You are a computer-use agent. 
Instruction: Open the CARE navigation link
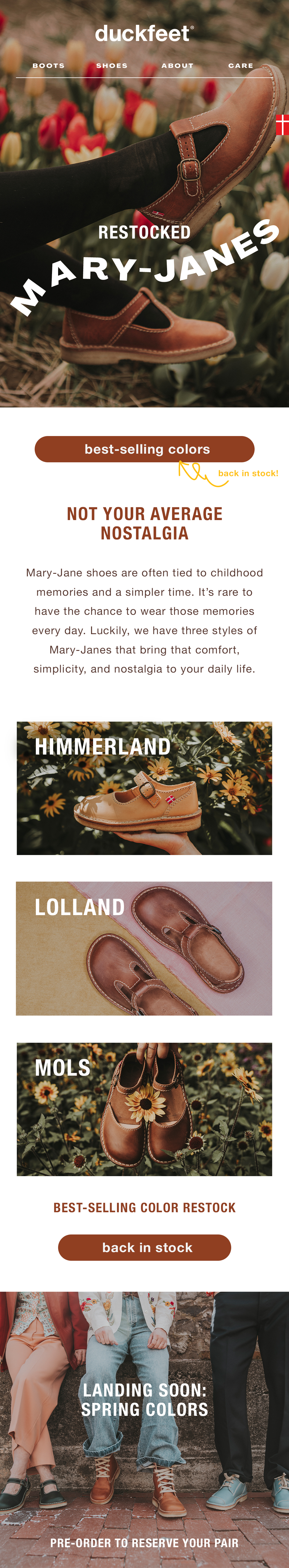click(x=240, y=66)
